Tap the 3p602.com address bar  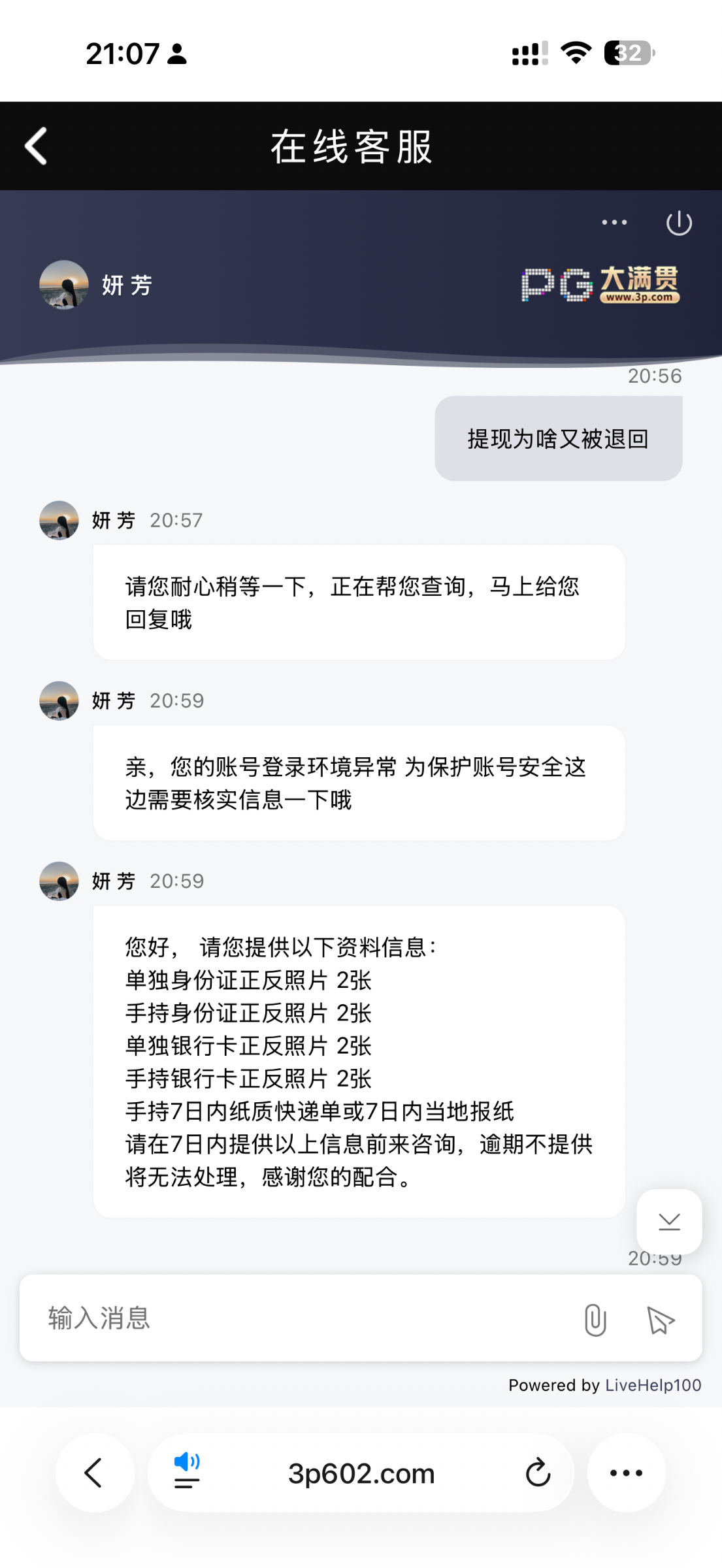(361, 1474)
